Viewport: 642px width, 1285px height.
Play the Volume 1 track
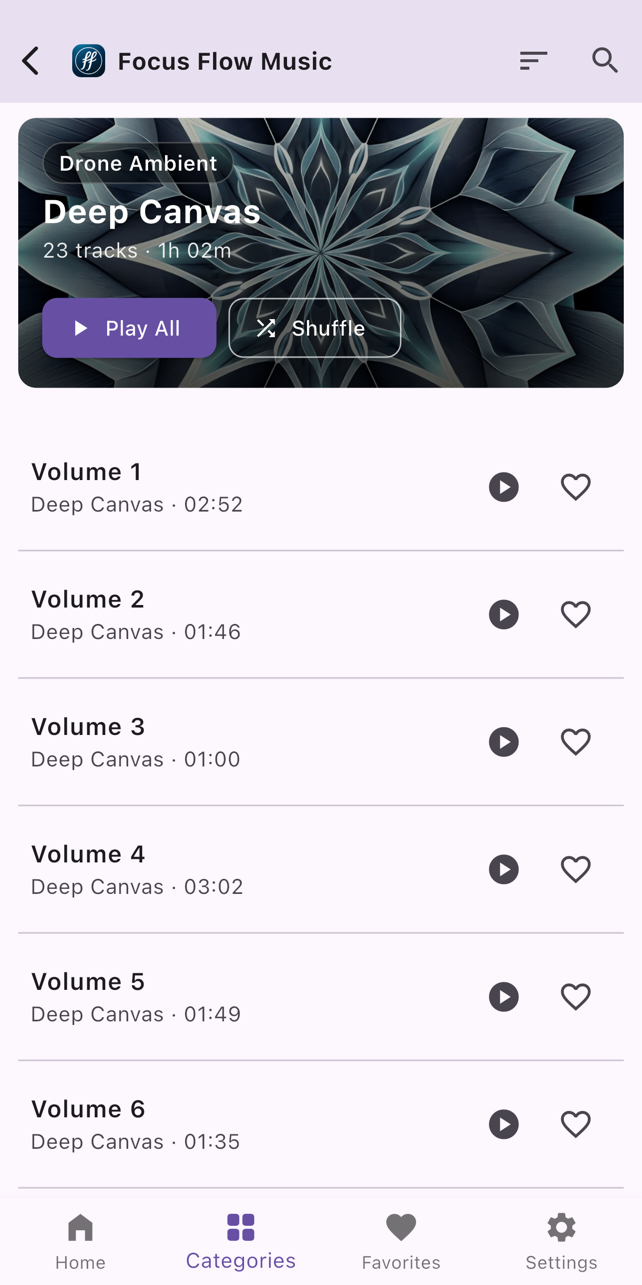pyautogui.click(x=504, y=487)
